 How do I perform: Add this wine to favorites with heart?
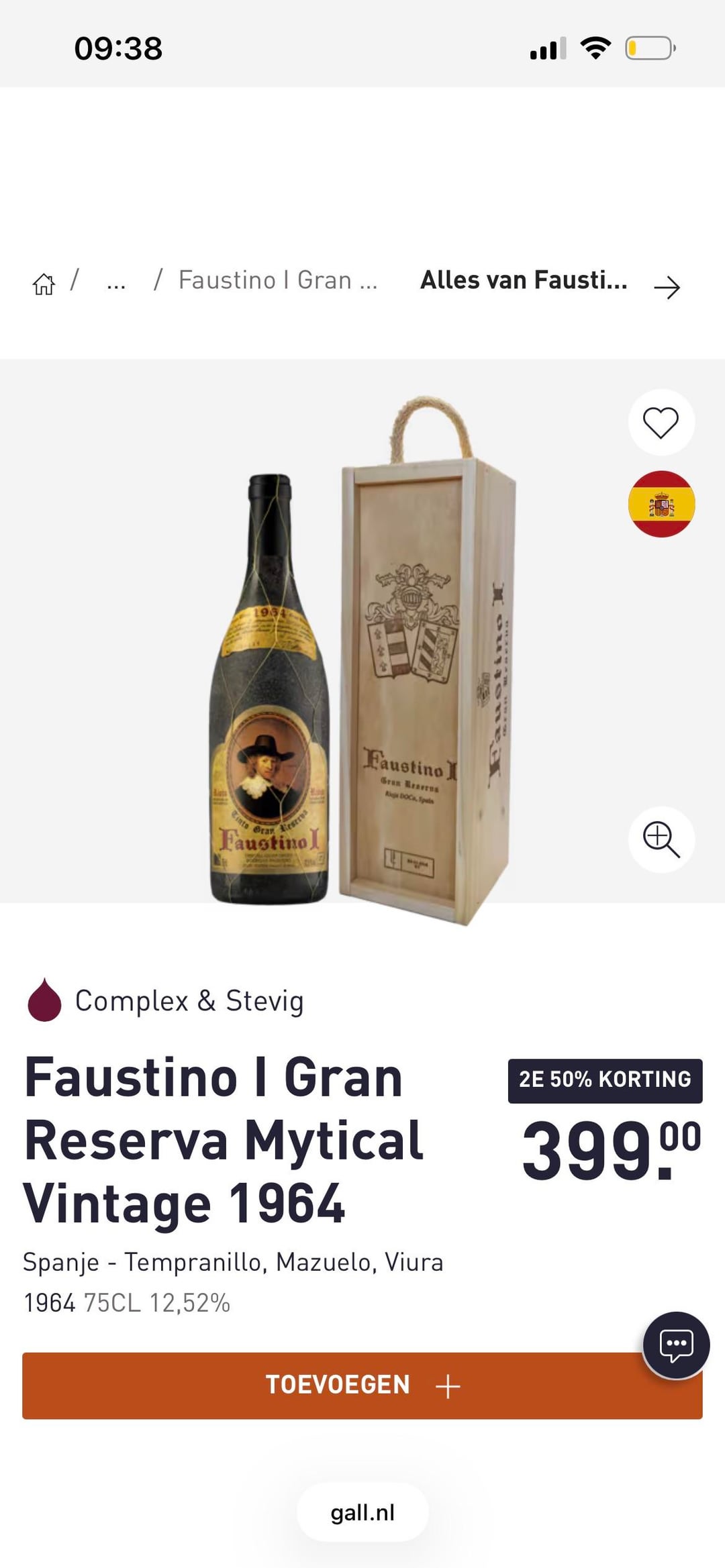[x=661, y=423]
